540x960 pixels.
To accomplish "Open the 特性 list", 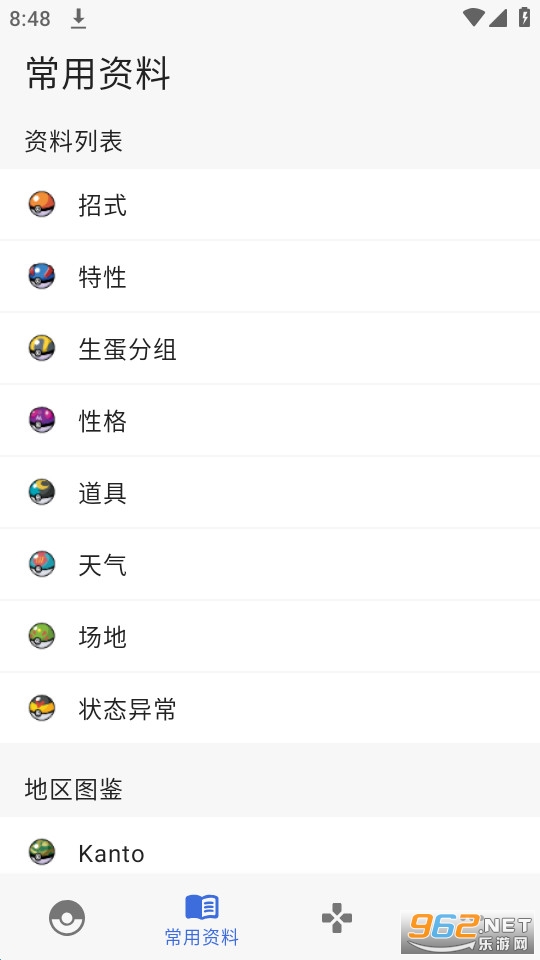I will coord(270,277).
